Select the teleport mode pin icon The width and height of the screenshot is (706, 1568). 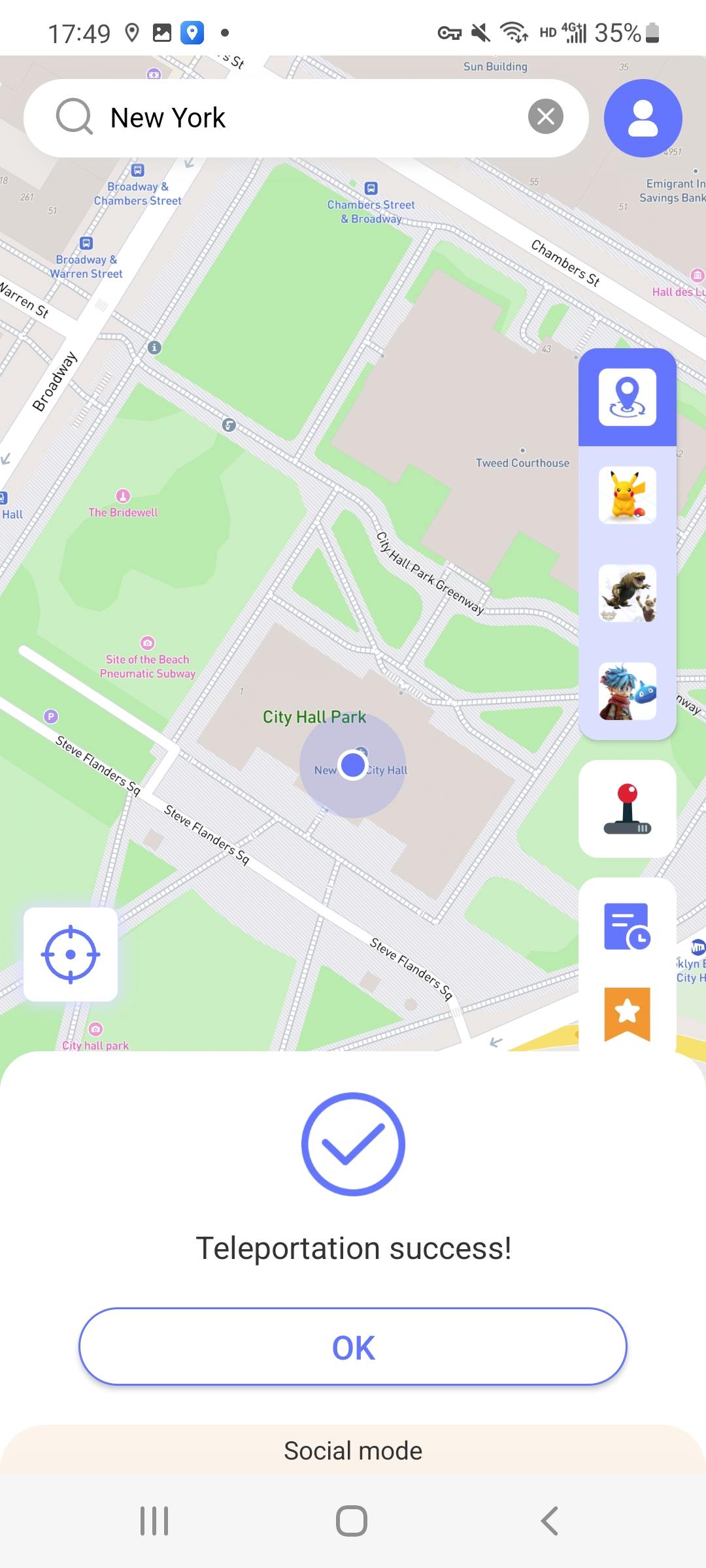point(627,397)
